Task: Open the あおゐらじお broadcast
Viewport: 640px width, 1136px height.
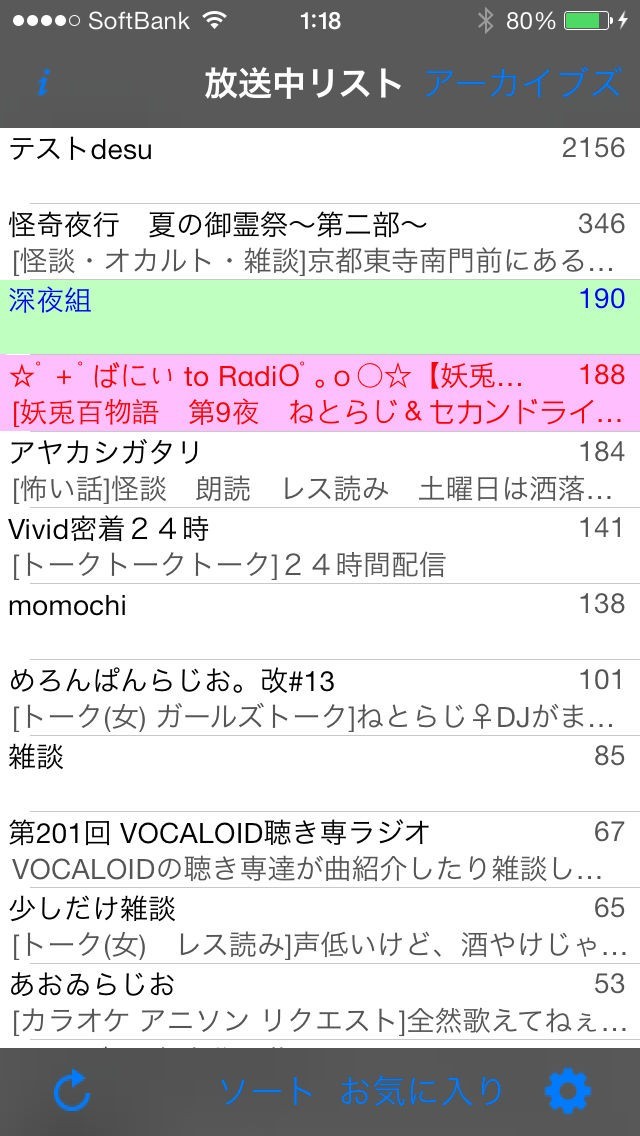Action: pyautogui.click(x=320, y=1001)
